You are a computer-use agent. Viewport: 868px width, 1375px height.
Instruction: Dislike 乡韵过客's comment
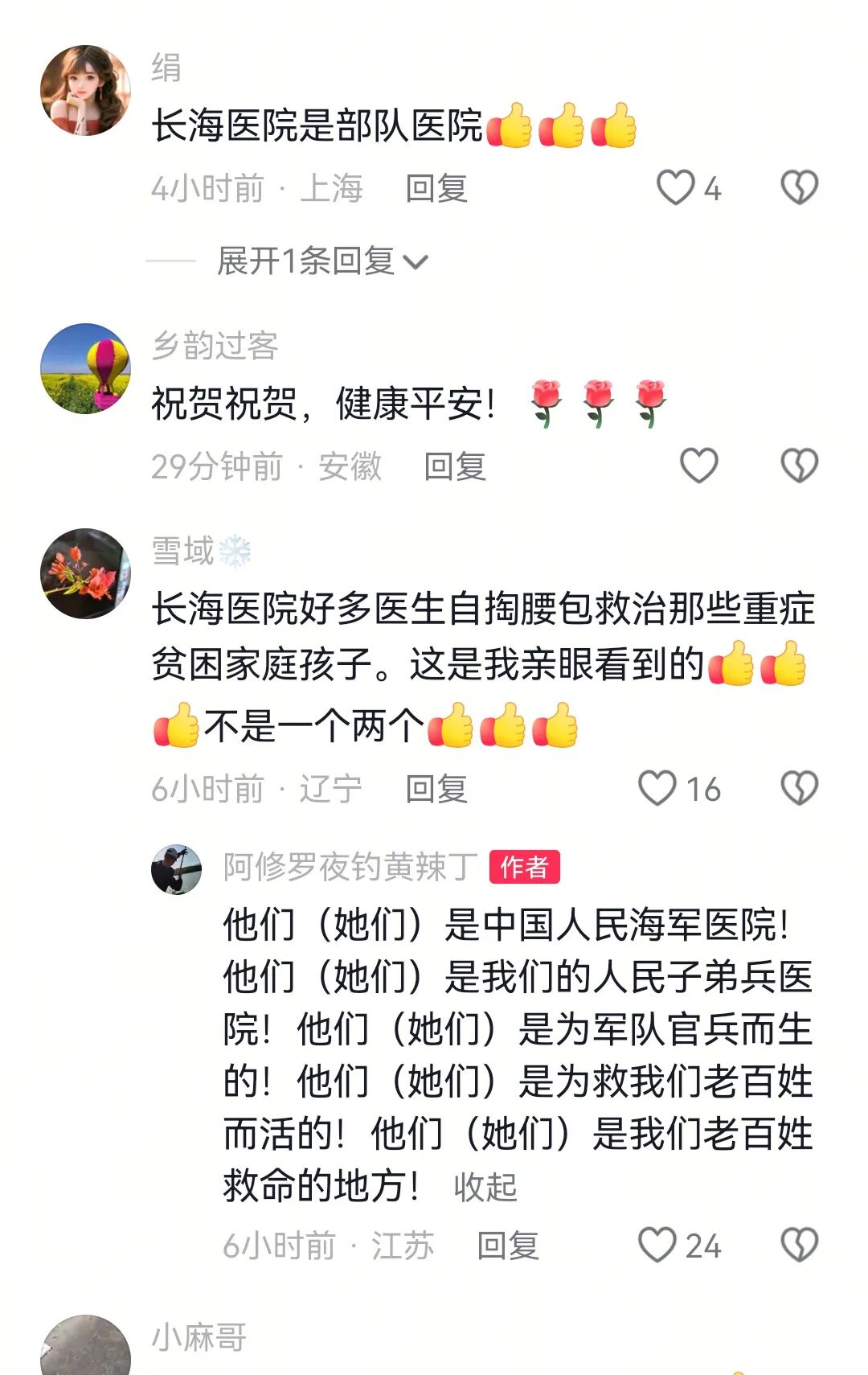point(799,466)
